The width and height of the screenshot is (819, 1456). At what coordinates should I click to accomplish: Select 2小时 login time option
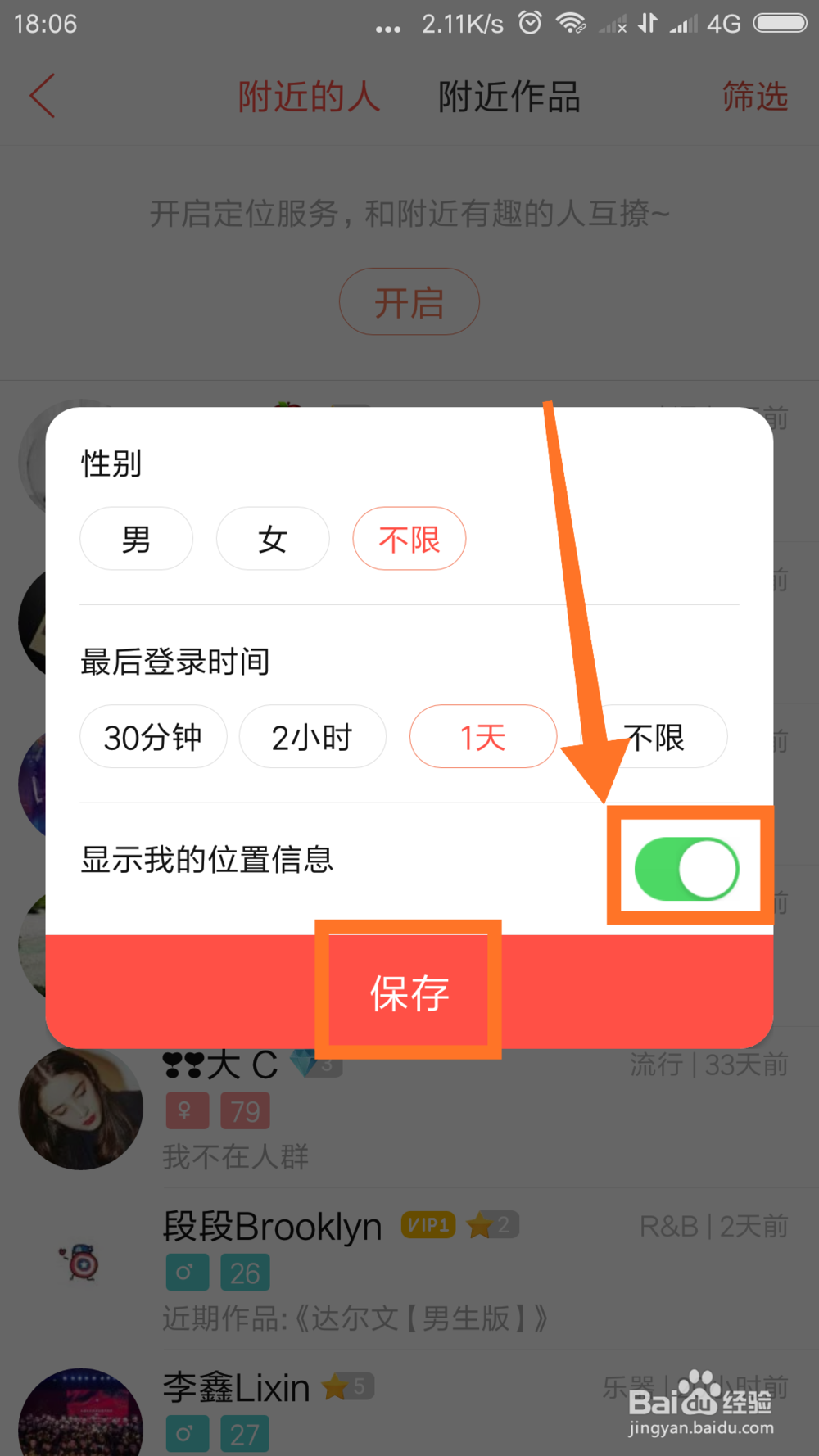point(313,737)
